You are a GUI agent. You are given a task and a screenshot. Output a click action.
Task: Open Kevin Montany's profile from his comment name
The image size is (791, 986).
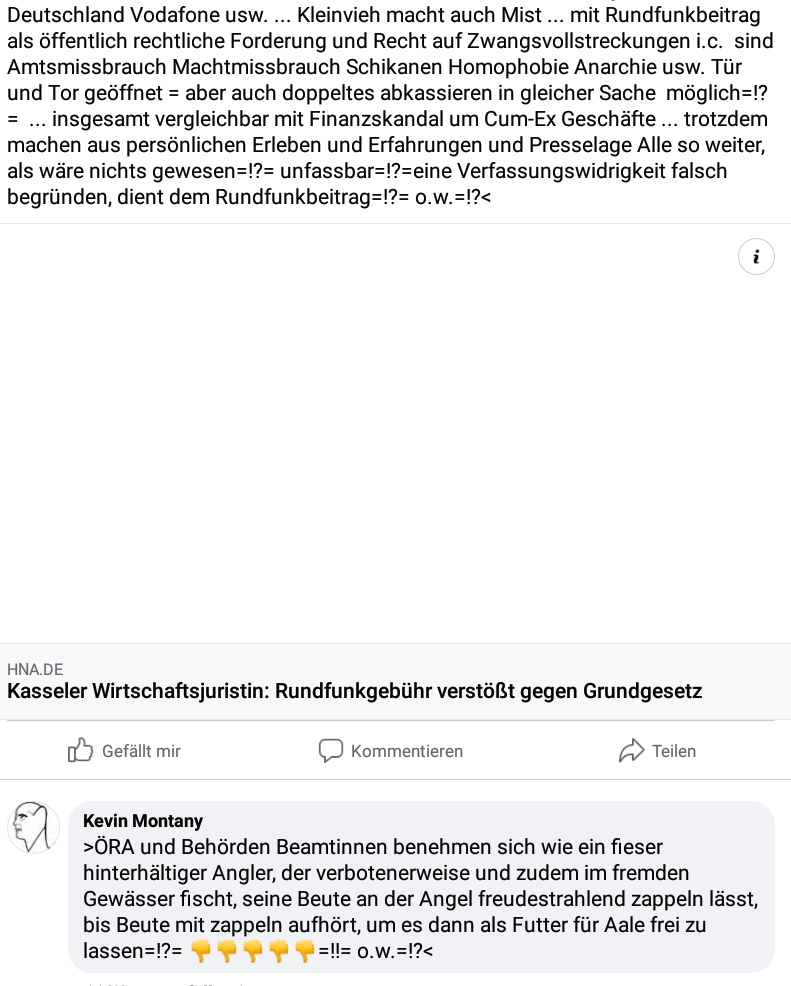[x=143, y=821]
